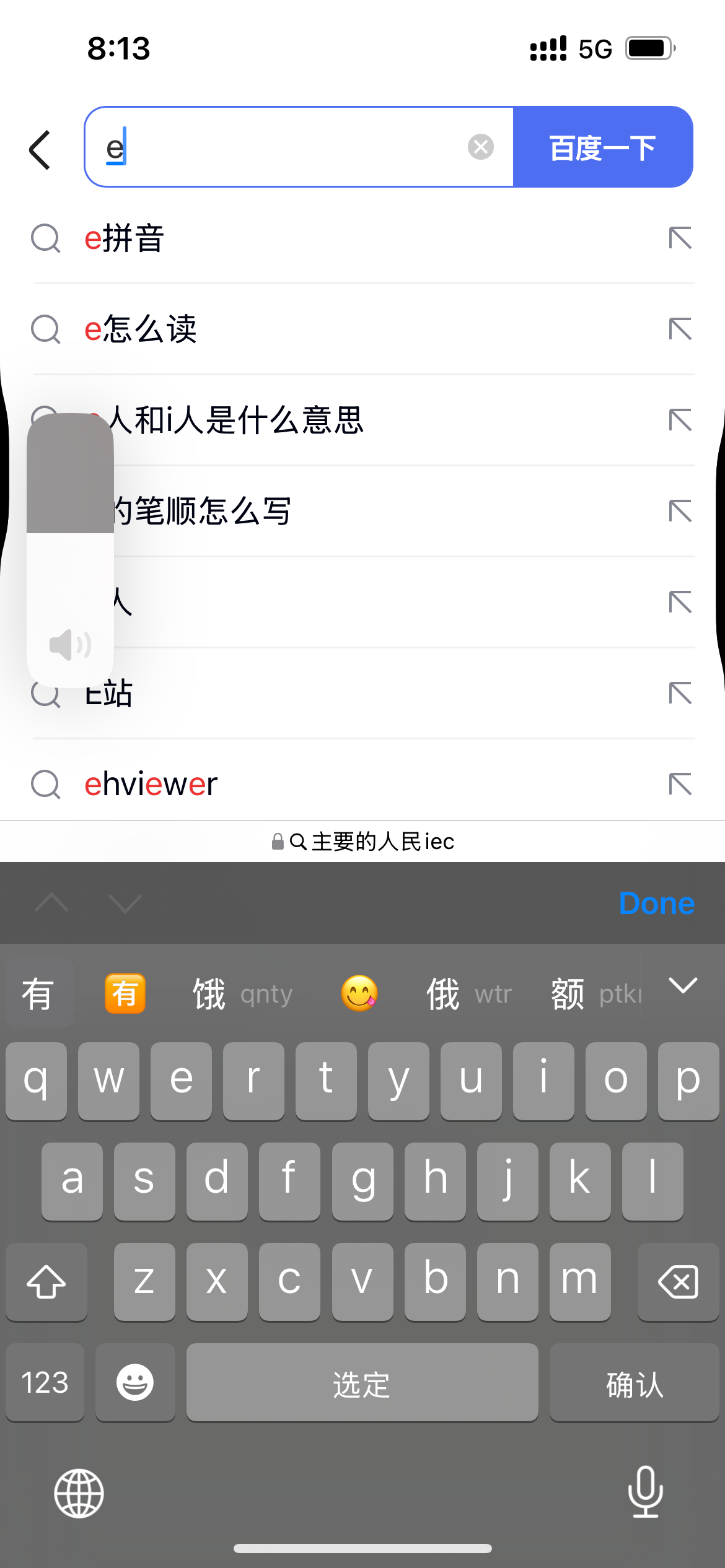The width and height of the screenshot is (725, 1568).
Task: Tap the 百度一下 search button
Action: pyautogui.click(x=602, y=147)
